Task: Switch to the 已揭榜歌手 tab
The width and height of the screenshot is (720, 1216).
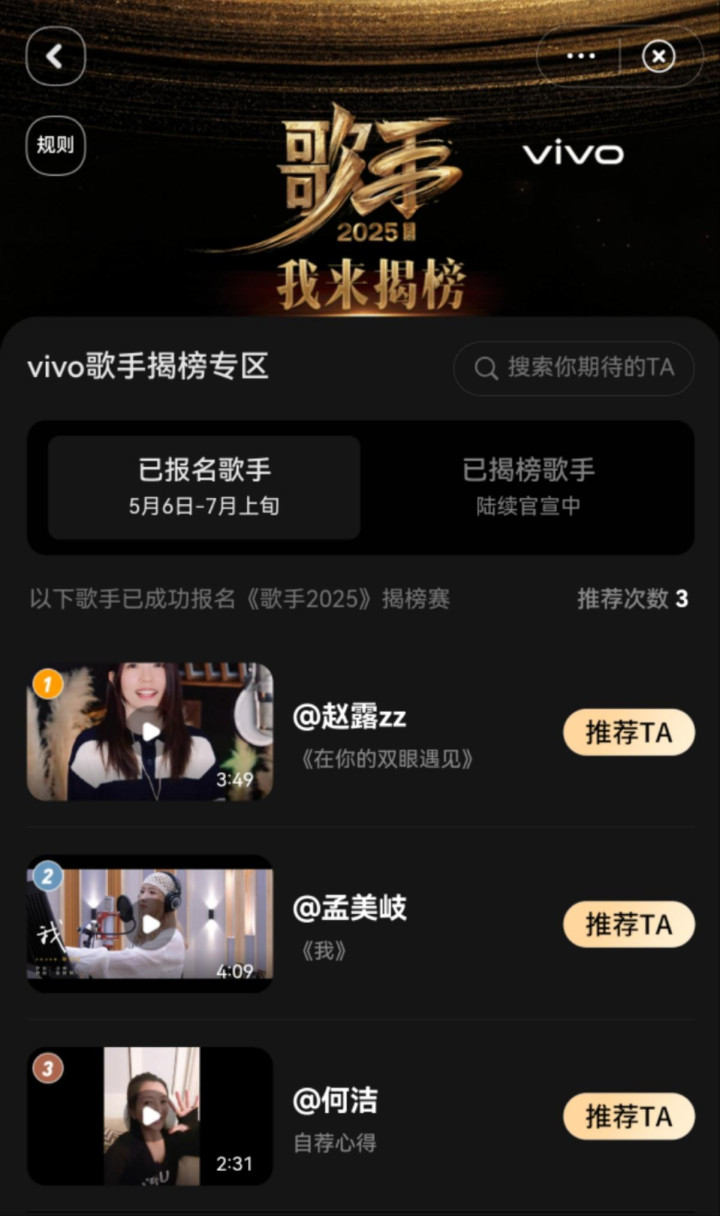Action: tap(528, 487)
